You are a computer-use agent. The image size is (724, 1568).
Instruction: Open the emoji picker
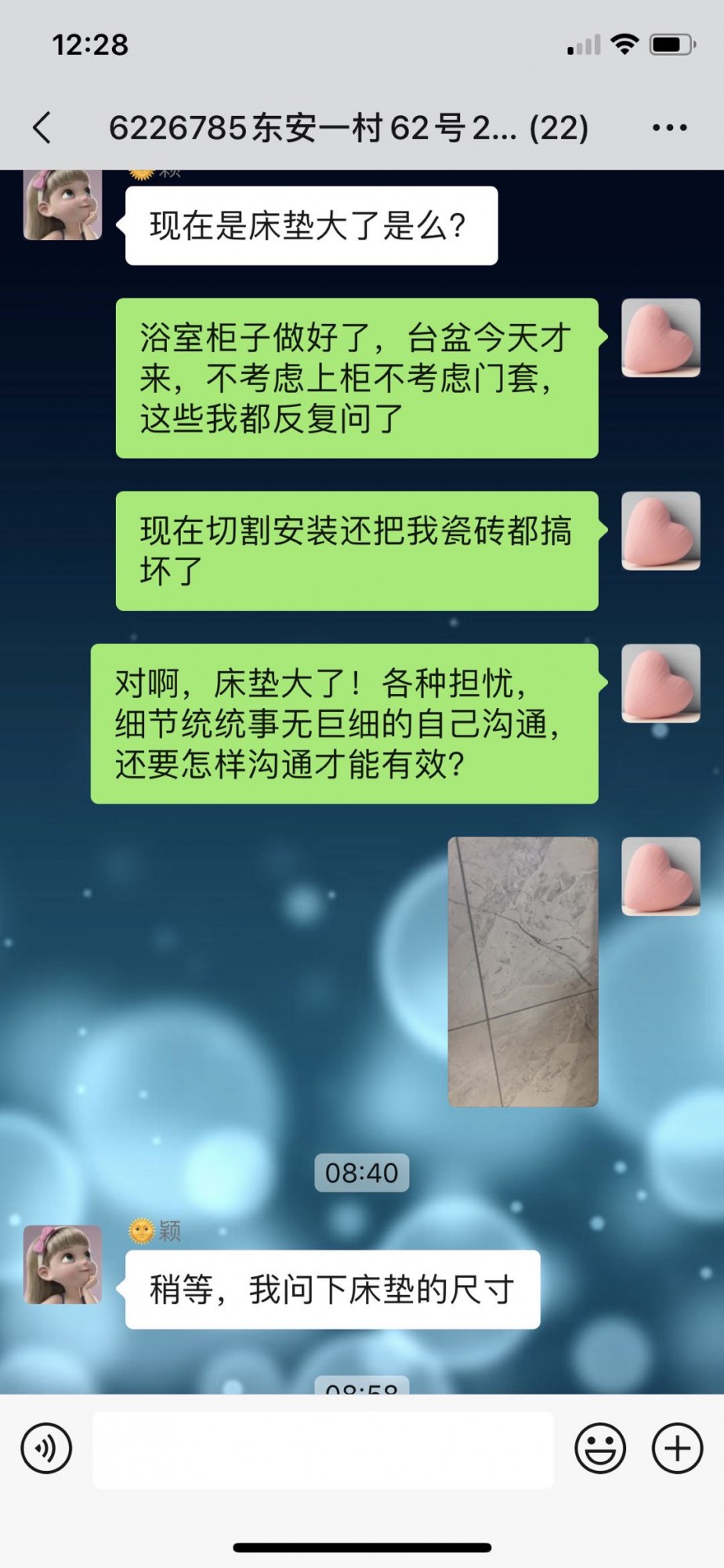pos(600,1448)
